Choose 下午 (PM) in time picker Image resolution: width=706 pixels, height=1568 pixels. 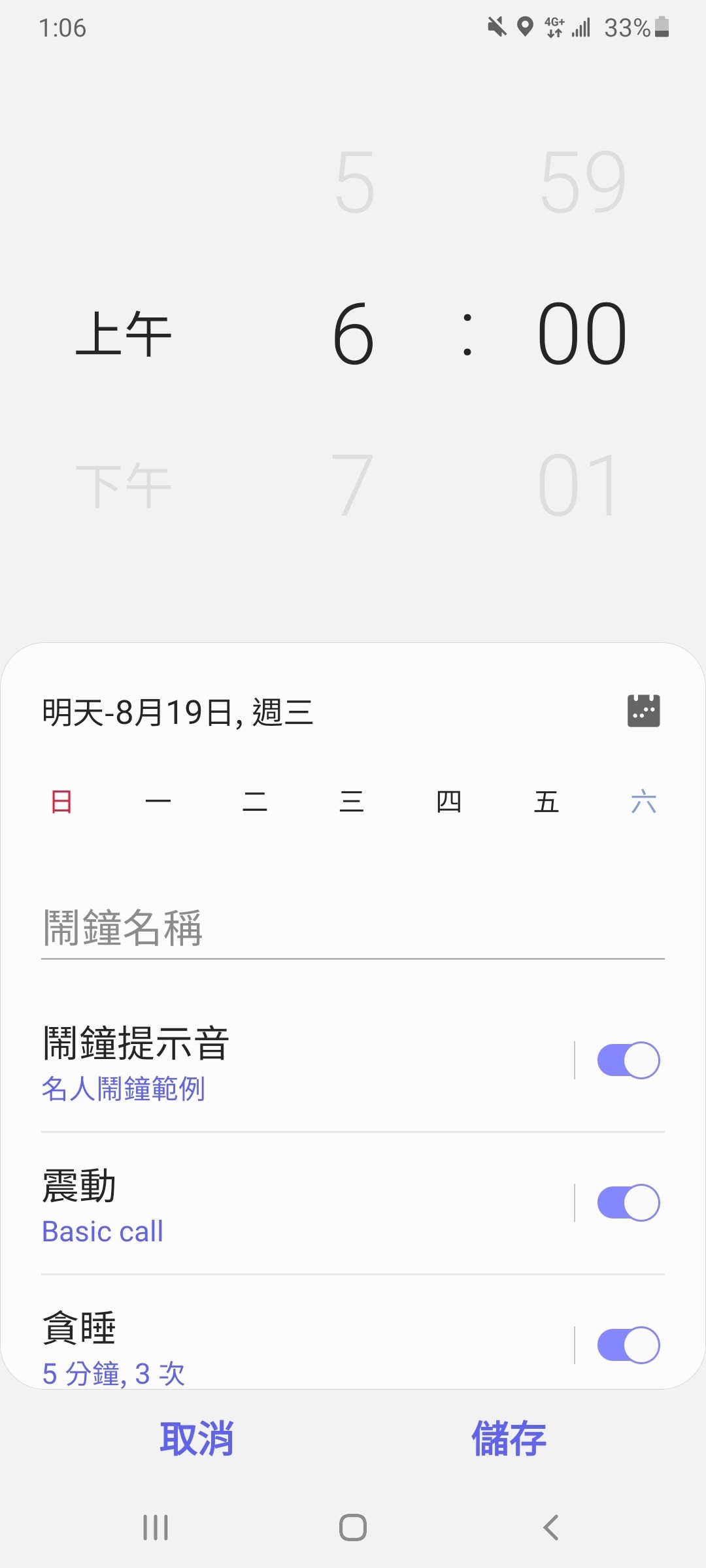[124, 485]
